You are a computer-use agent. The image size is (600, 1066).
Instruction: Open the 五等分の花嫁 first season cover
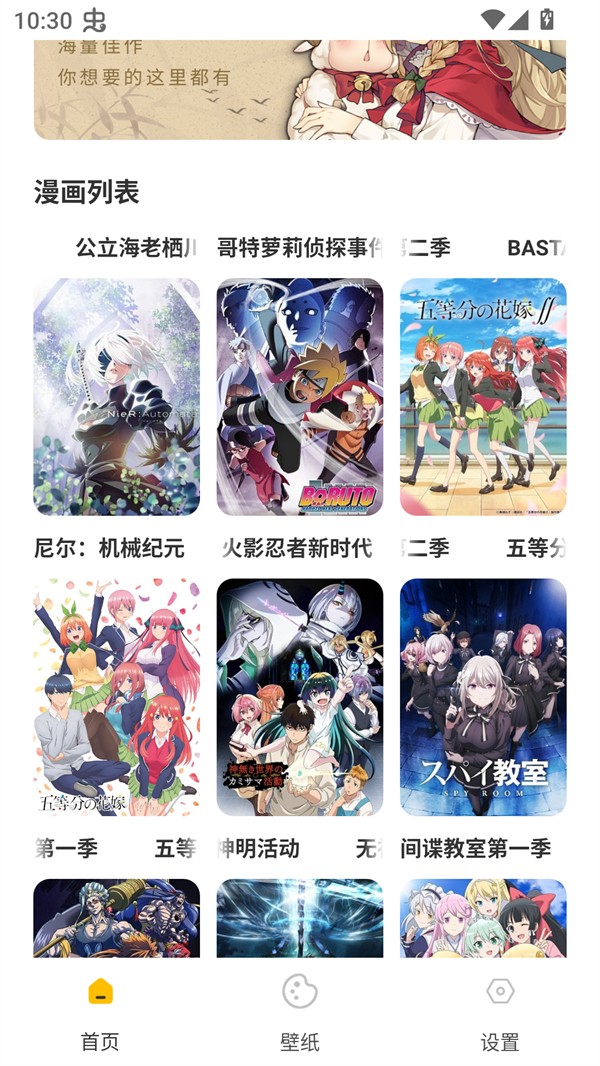(116, 697)
